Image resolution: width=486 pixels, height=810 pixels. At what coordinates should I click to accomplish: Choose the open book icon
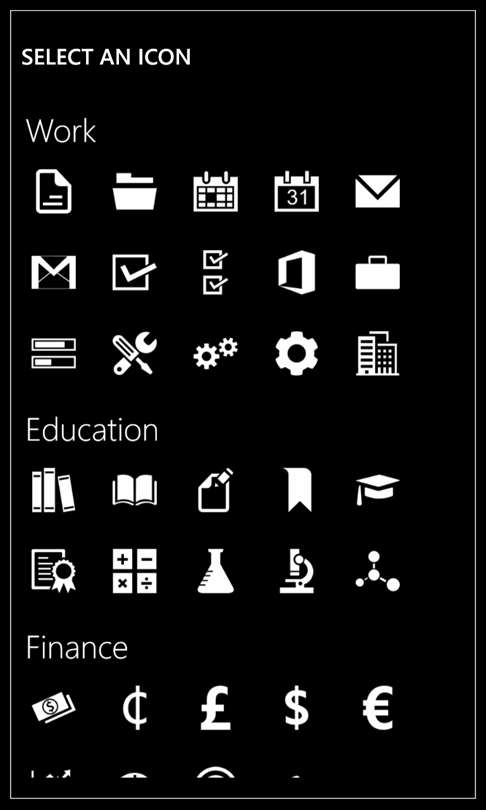pyautogui.click(x=134, y=490)
